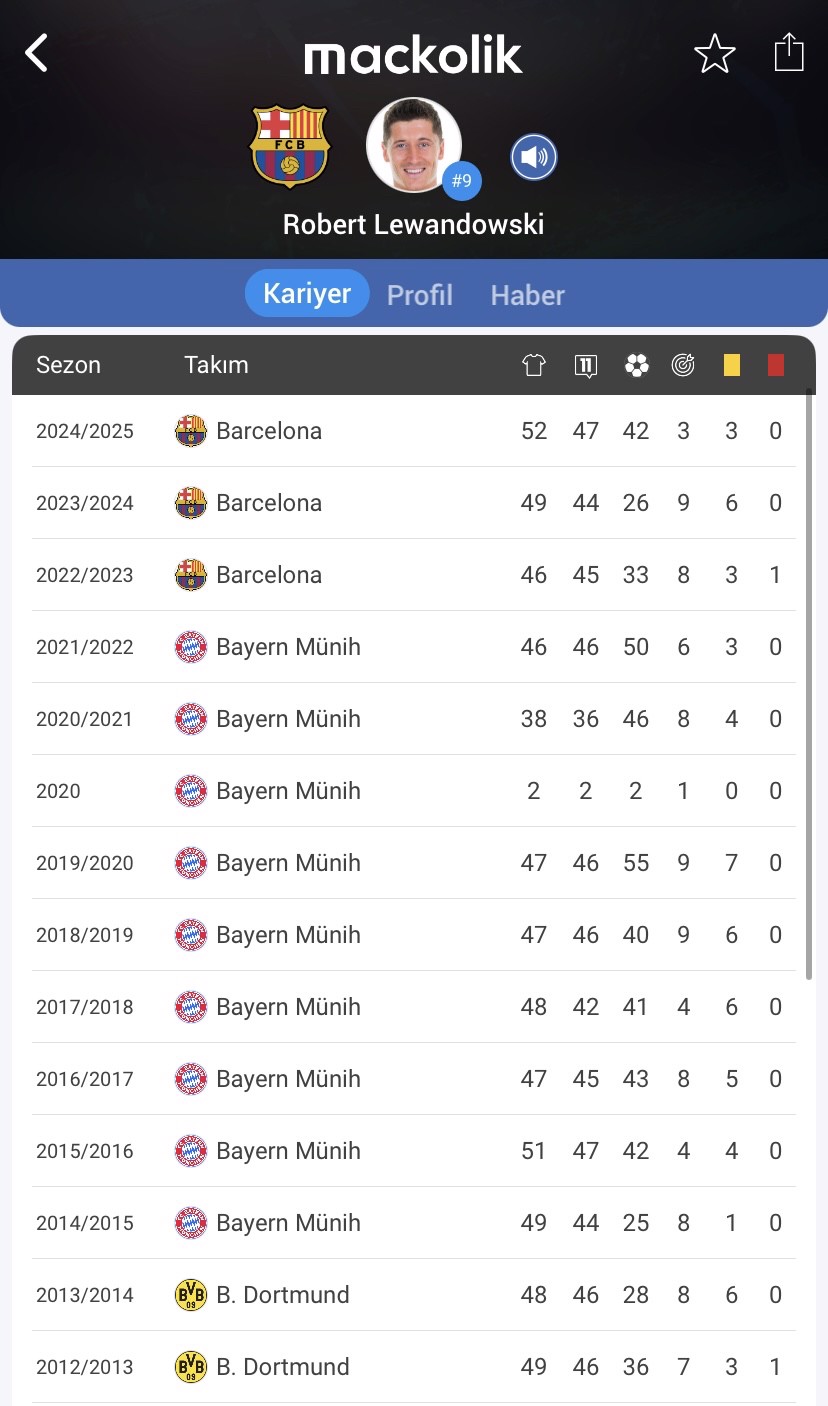Switch to the Profil tab
Screen dimensions: 828x1406
point(420,295)
